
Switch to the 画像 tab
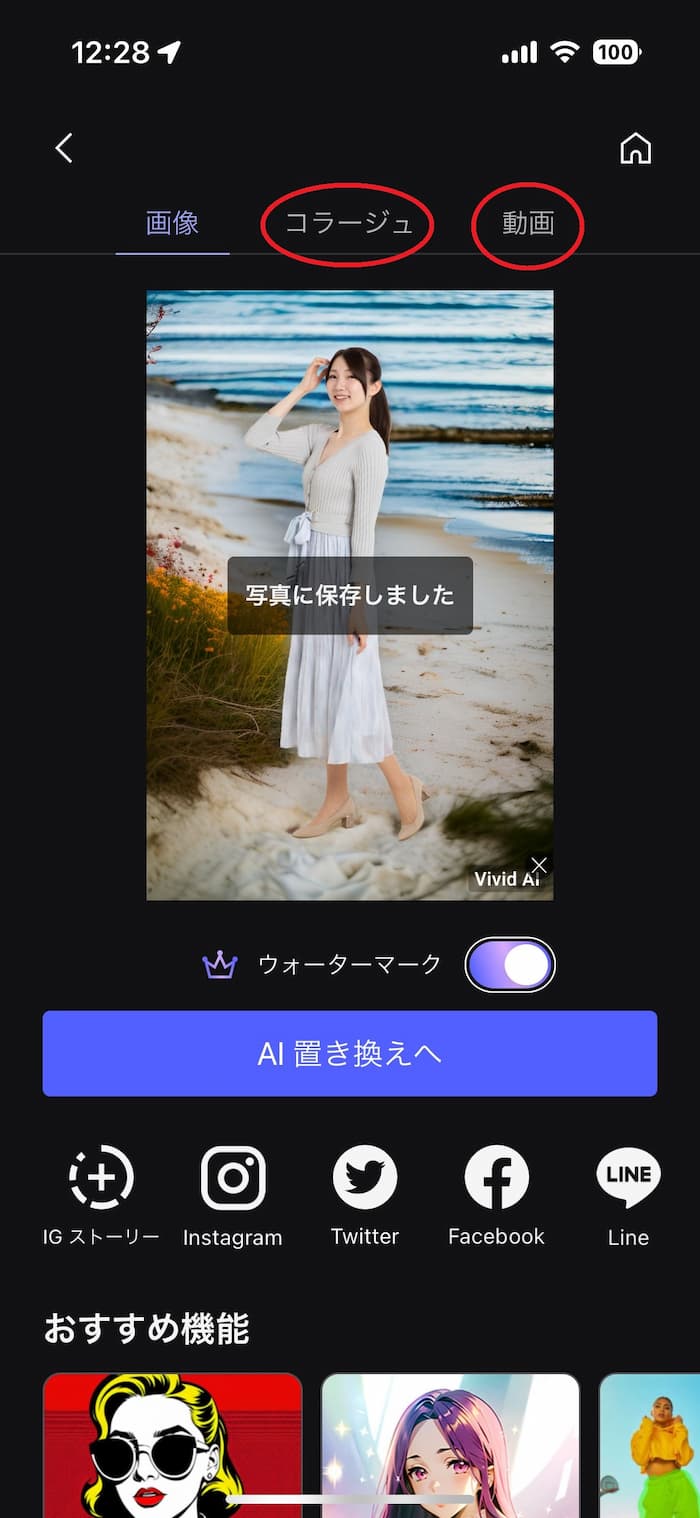[x=172, y=223]
